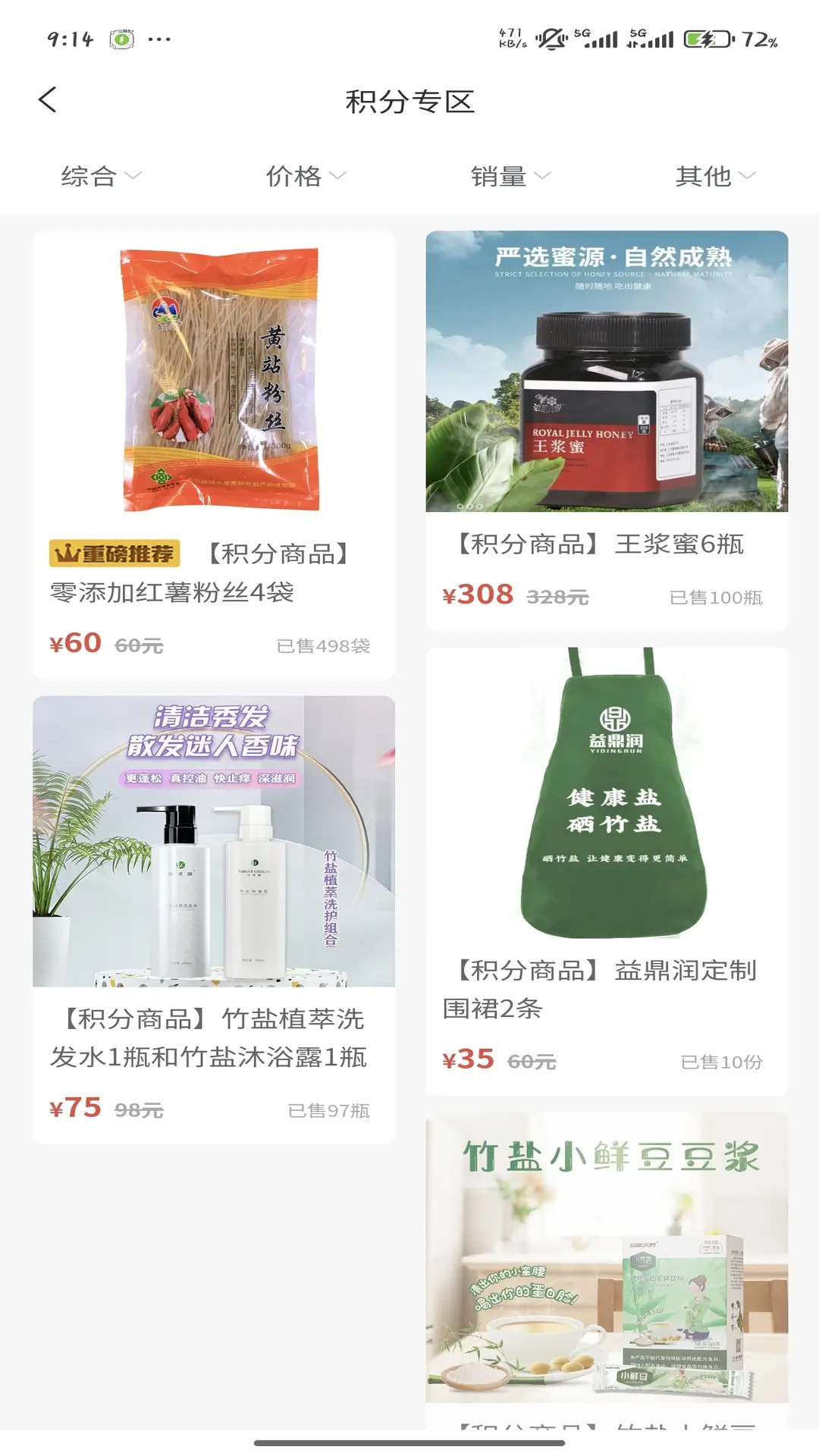Viewport: 819px width, 1456px height.
Task: Tap the back arrow to exit 积分专区
Action: 48,99
